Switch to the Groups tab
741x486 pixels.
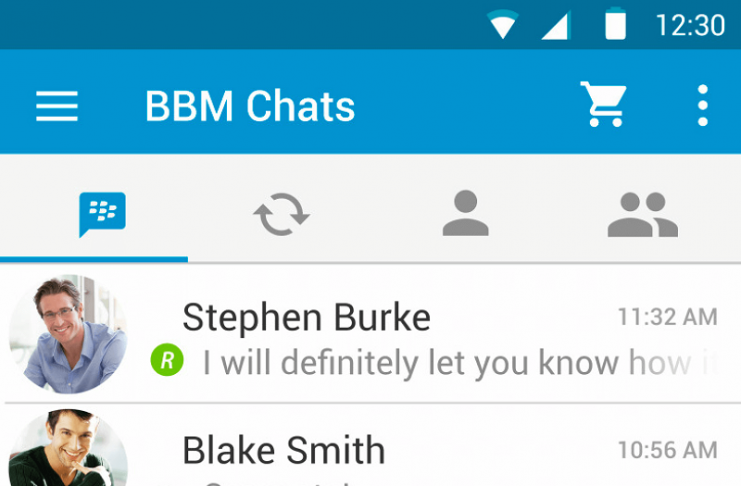642,214
